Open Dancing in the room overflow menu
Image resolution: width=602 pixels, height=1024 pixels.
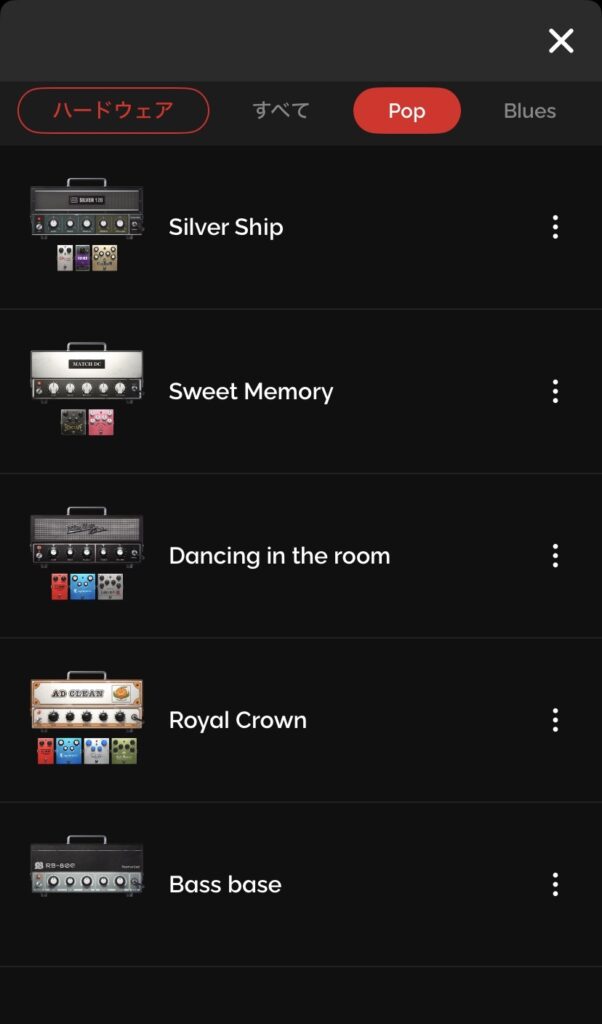(x=555, y=556)
